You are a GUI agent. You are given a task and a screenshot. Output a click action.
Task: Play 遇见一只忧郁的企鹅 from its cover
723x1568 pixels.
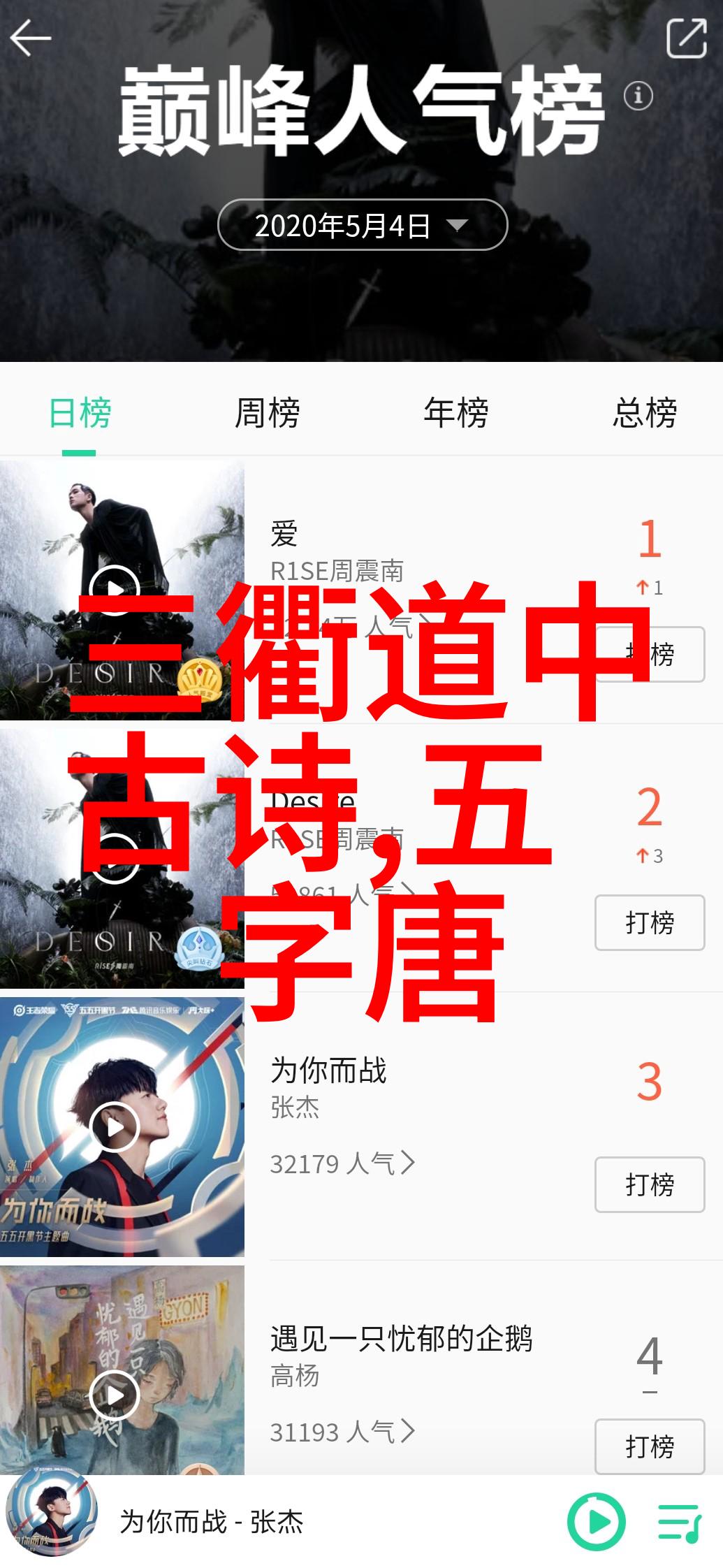point(115,1395)
